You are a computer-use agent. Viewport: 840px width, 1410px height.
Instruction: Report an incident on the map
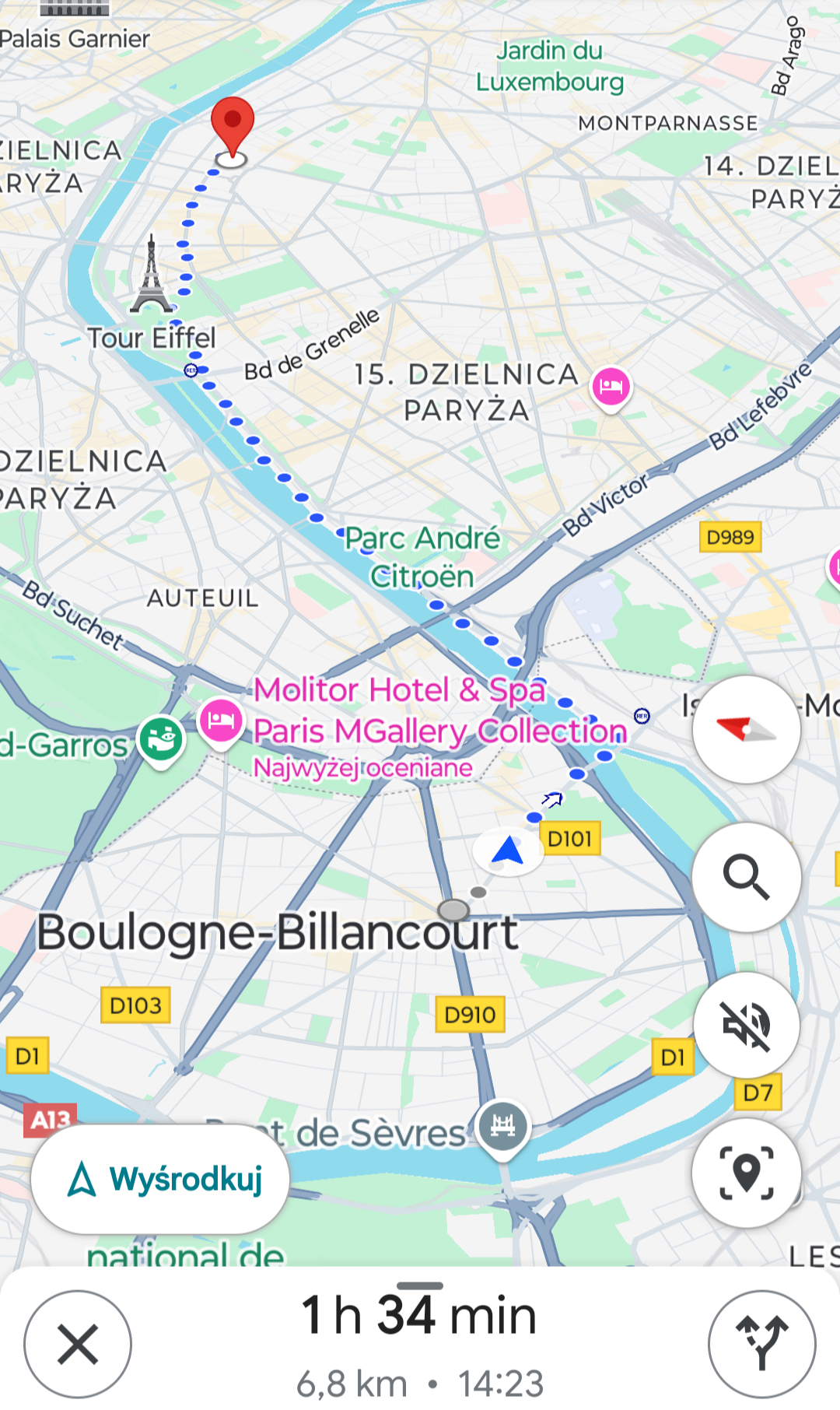tap(746, 1173)
